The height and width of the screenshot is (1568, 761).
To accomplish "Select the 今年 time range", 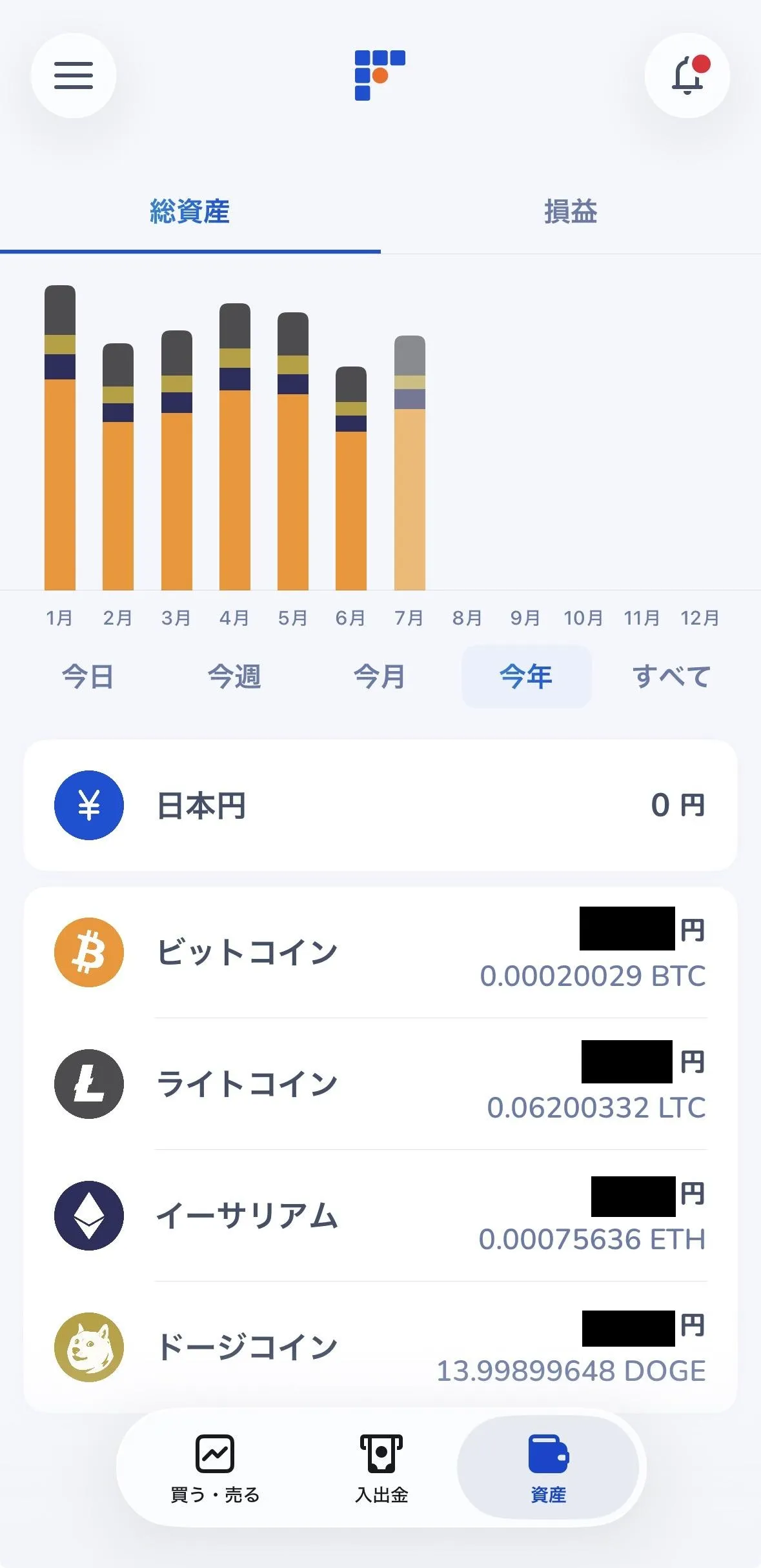I will point(526,677).
